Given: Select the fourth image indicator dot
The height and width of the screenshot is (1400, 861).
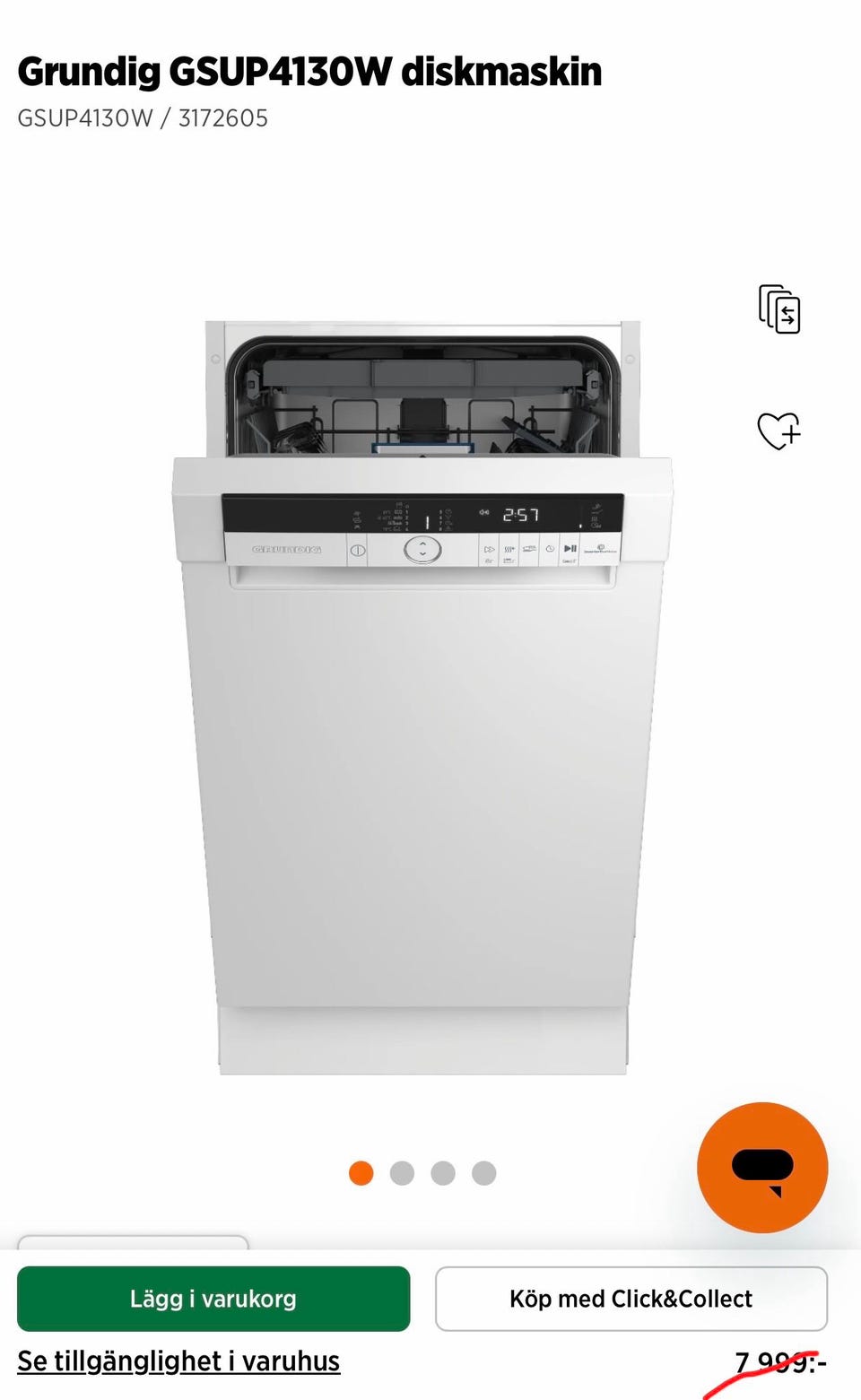Looking at the screenshot, I should coord(484,1173).
